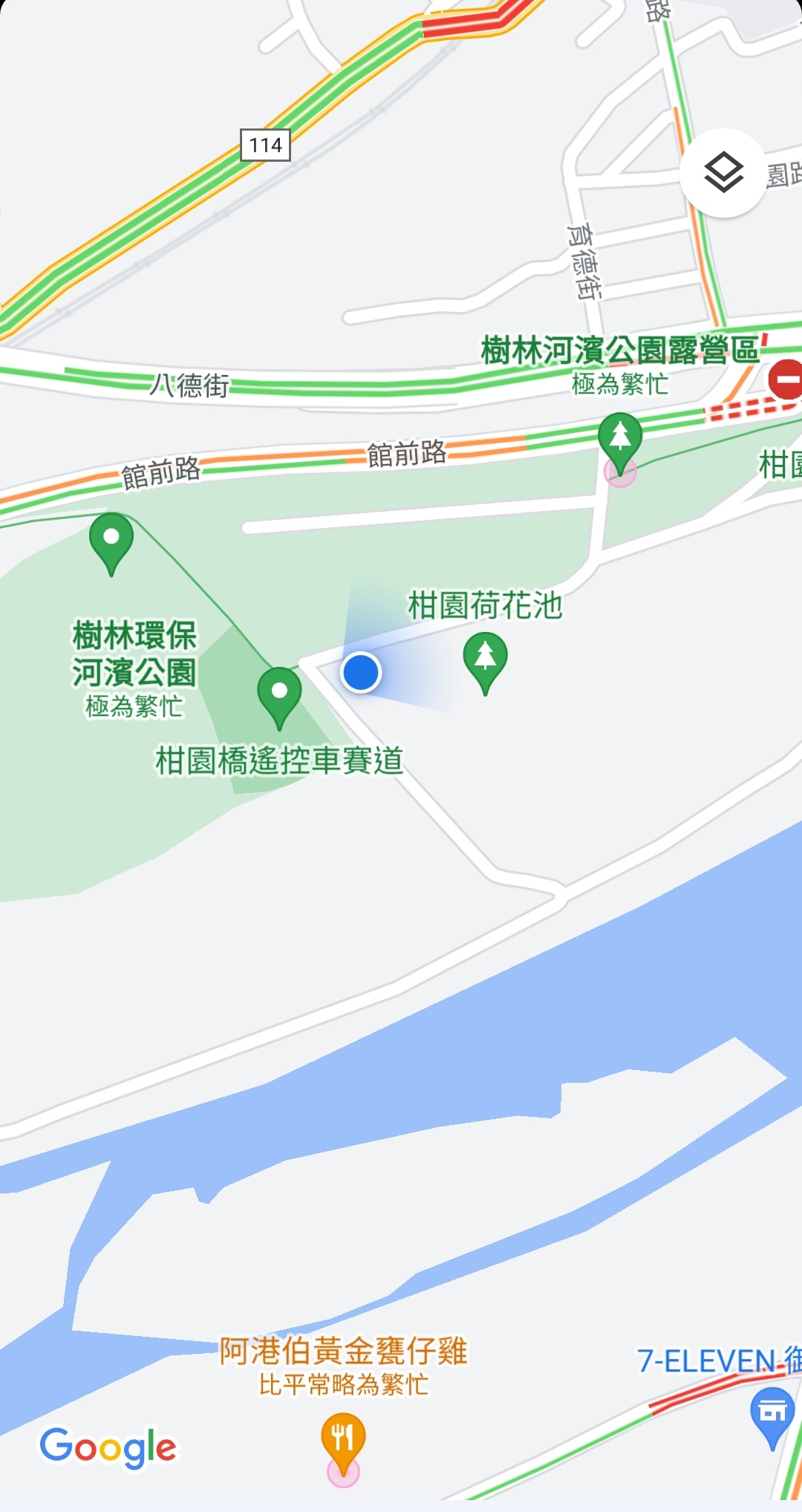Tap the 柑園橋遙控車賽道 place marker
This screenshot has width=802, height=1512.
tap(279, 693)
